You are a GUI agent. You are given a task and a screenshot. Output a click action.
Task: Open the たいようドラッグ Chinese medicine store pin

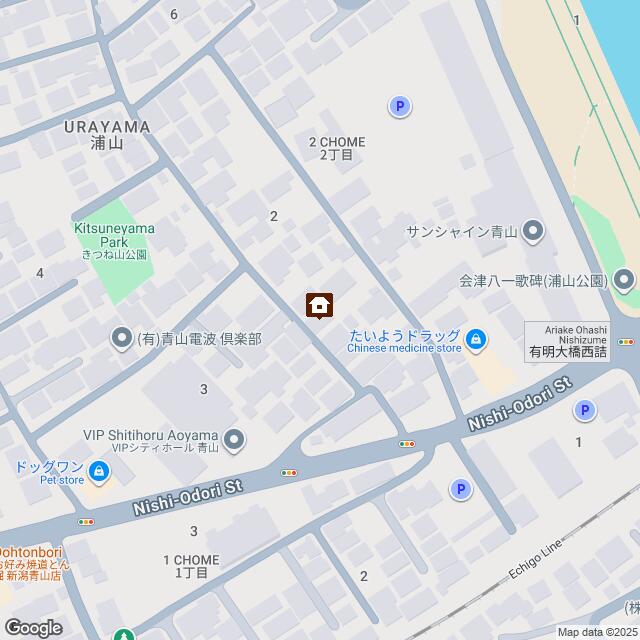tap(476, 340)
